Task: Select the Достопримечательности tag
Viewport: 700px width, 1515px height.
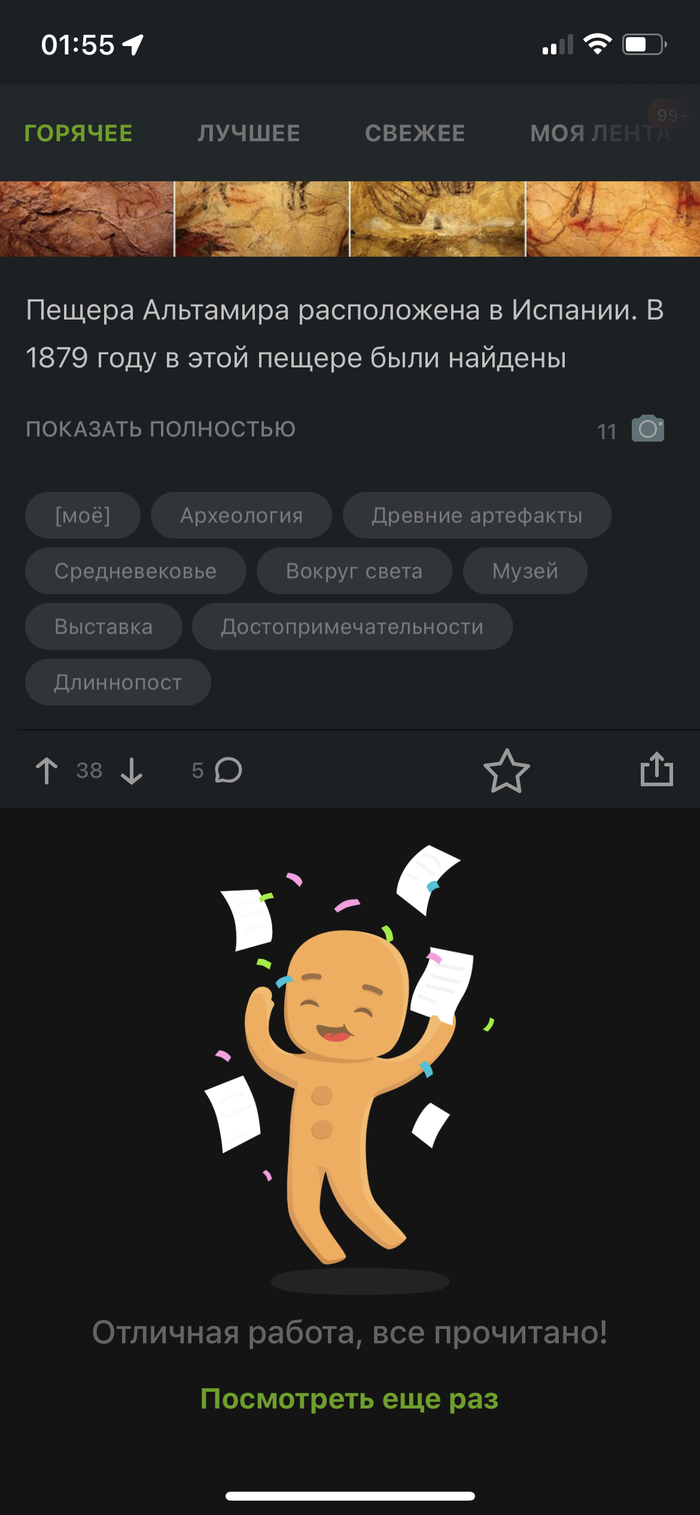Action: (352, 627)
